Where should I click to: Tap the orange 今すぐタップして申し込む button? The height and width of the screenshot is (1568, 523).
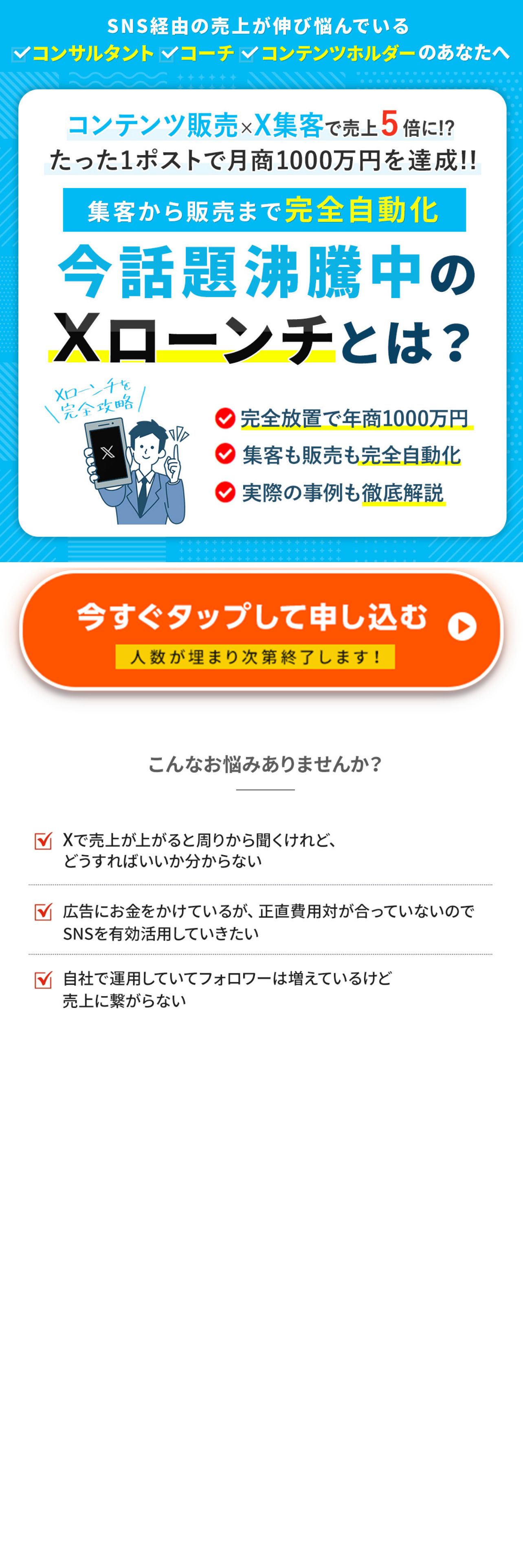click(x=261, y=630)
